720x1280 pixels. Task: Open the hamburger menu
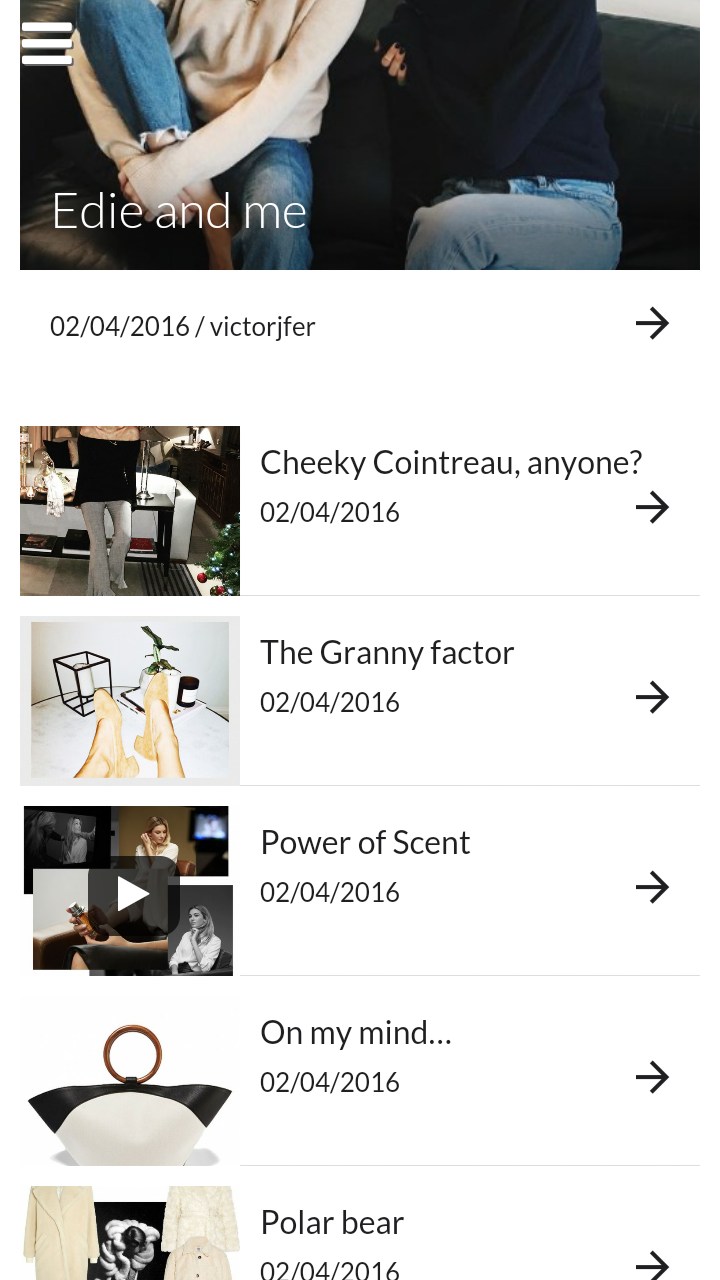click(x=47, y=44)
